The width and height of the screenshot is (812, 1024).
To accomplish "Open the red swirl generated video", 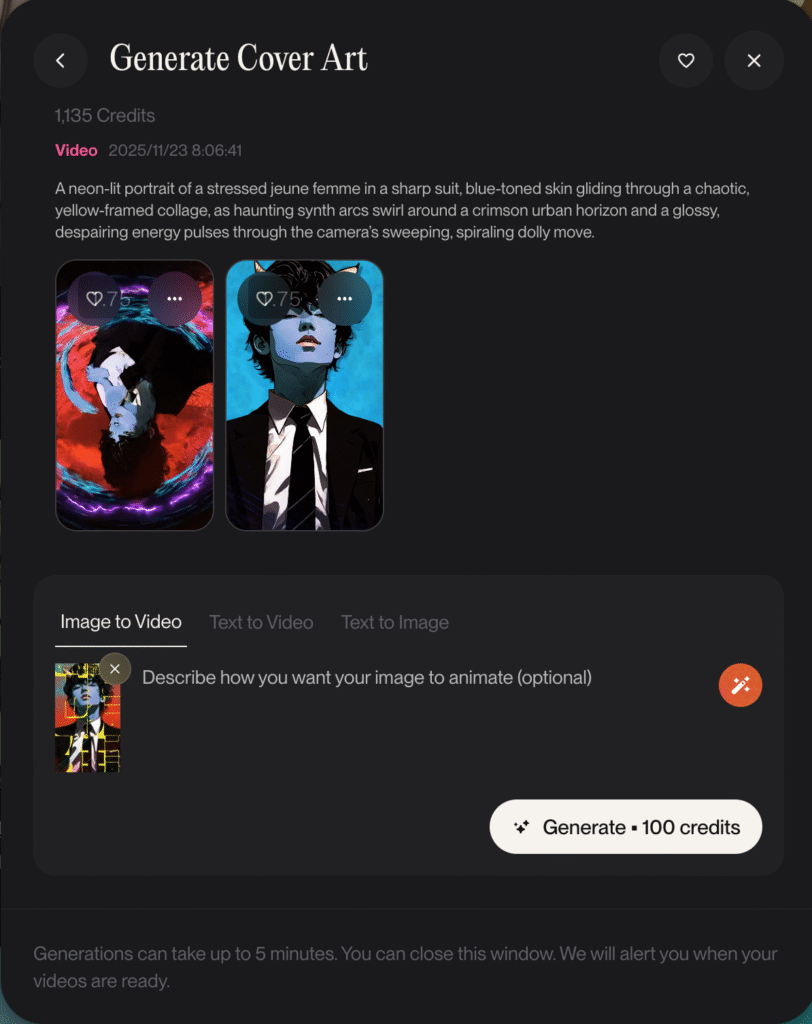I will pos(134,420).
